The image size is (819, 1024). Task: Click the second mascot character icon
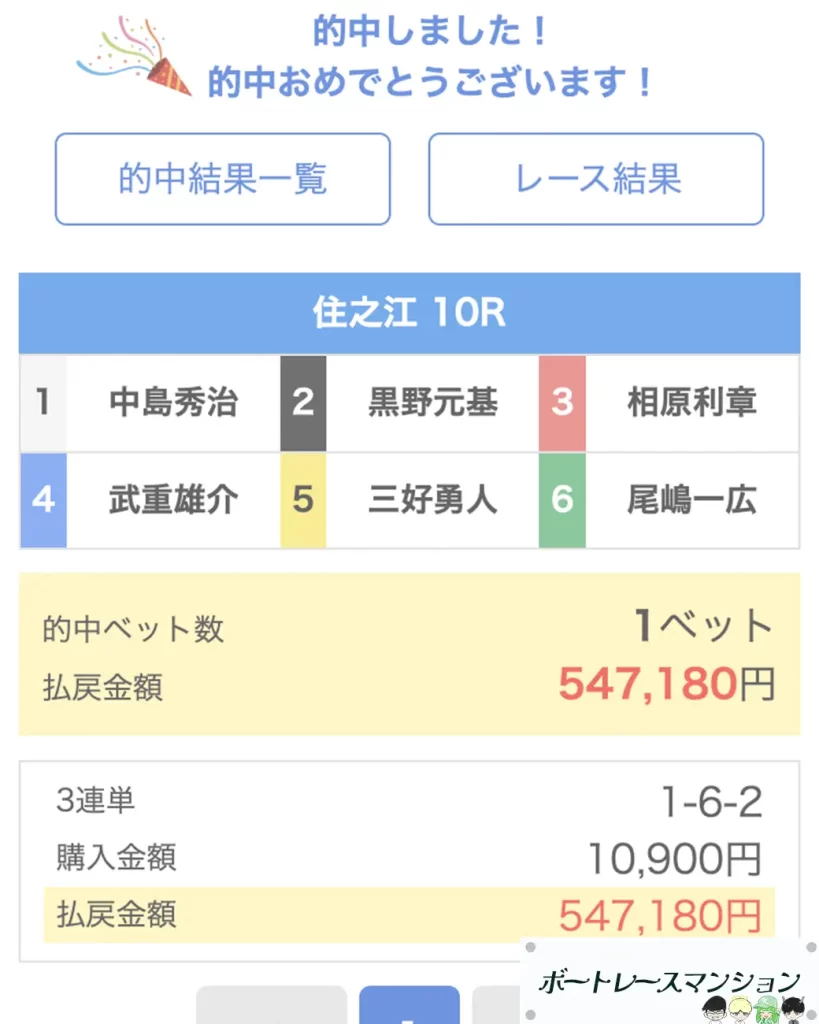[740, 1010]
